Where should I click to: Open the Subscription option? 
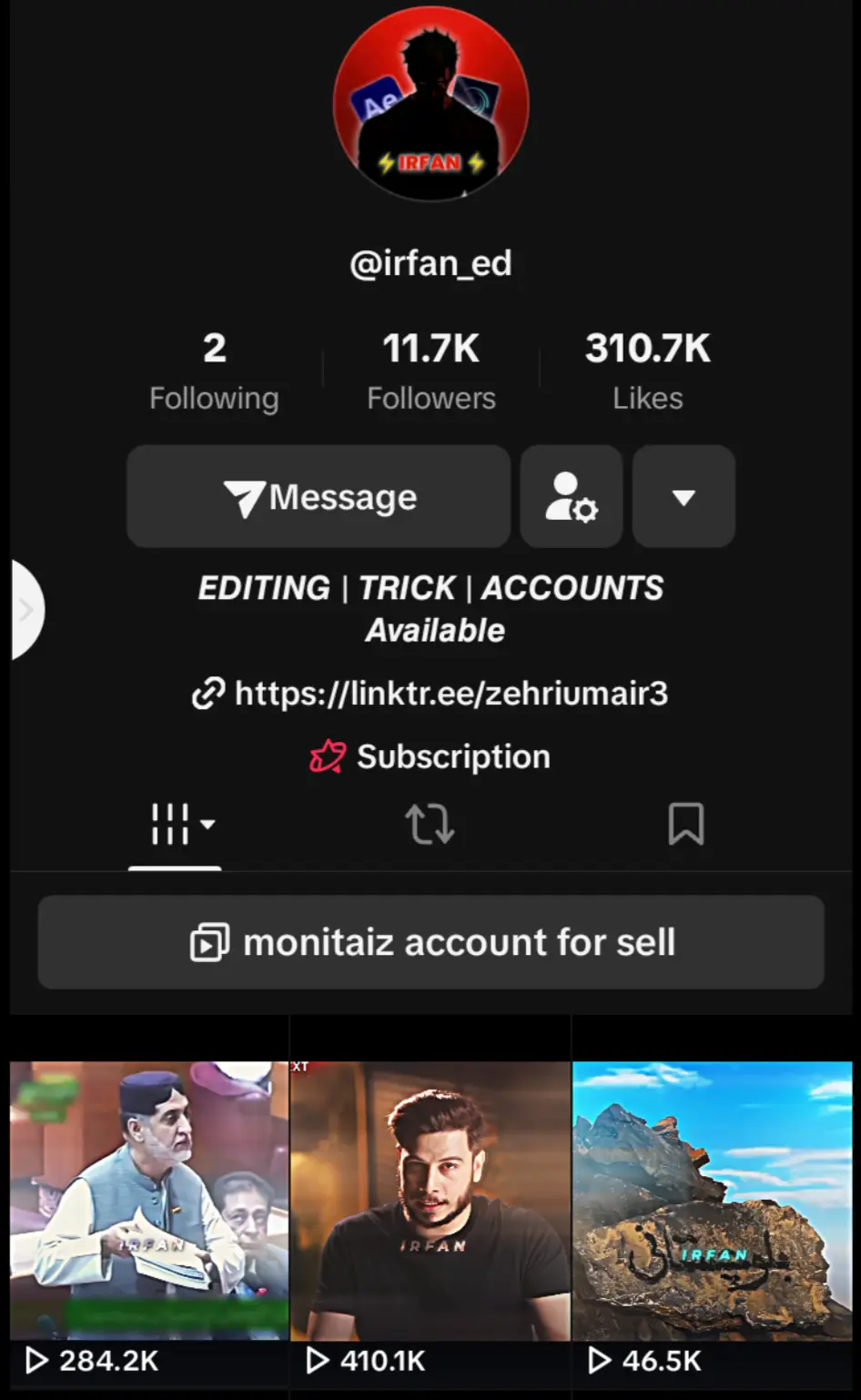[430, 757]
